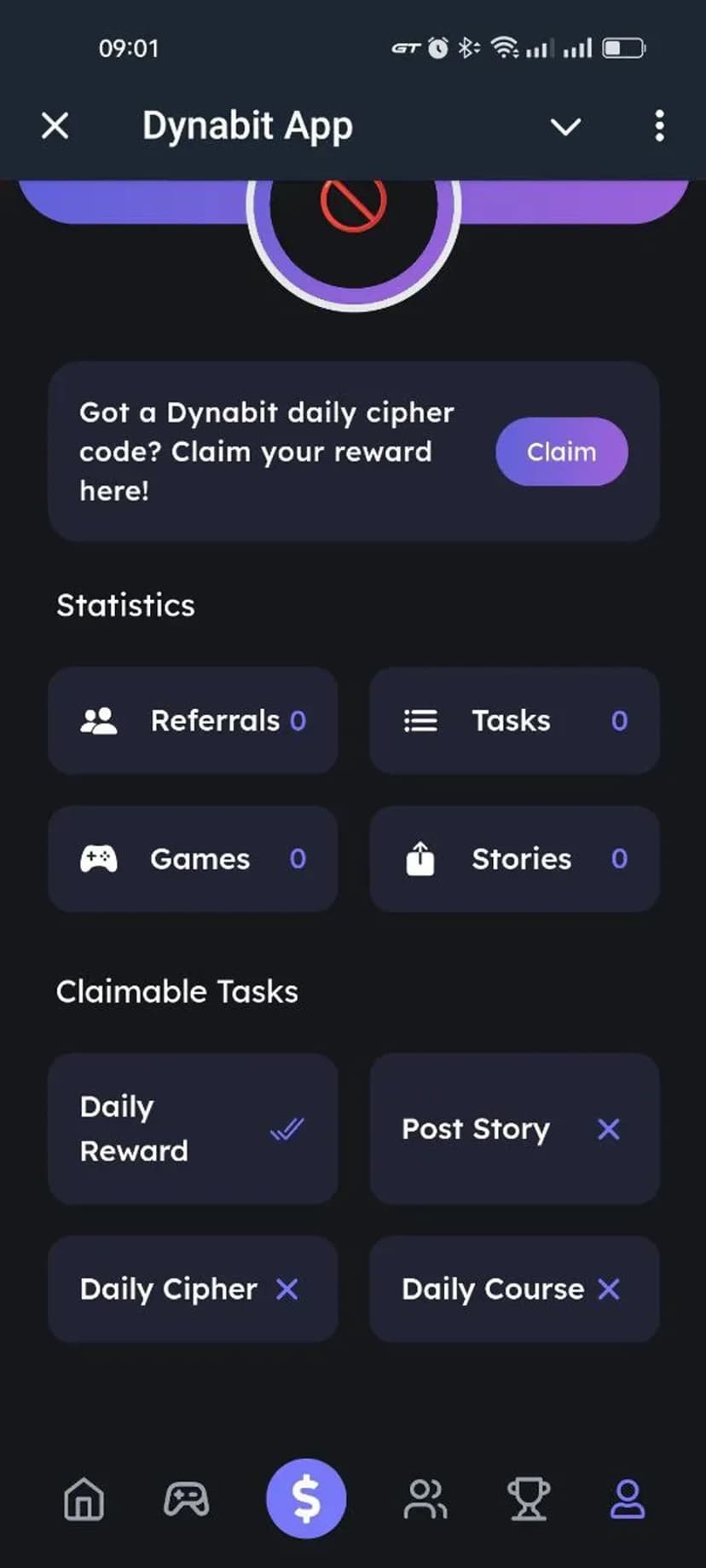Switch to the games controller tab
This screenshot has width=706, height=1568.
point(186,1499)
